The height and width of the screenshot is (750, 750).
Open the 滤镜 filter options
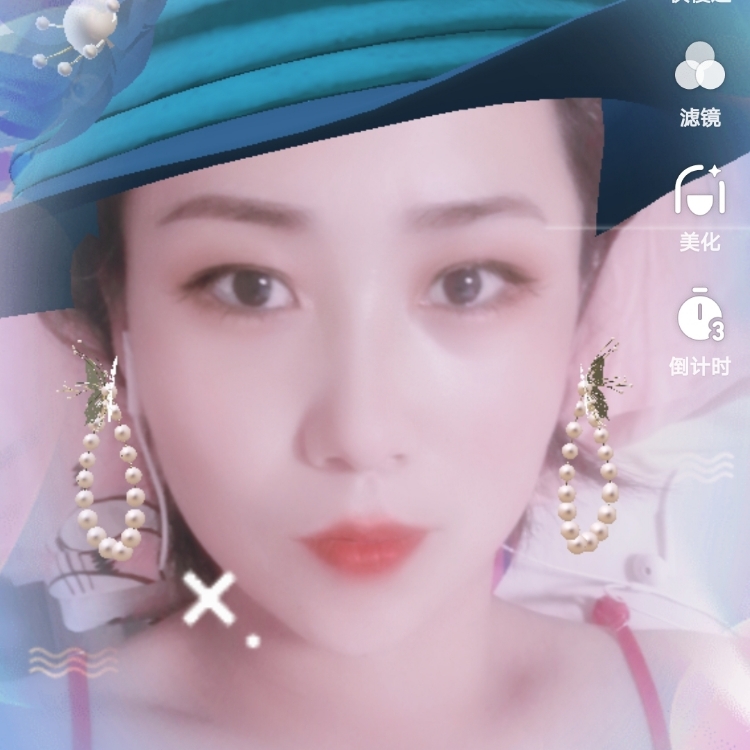click(x=699, y=83)
